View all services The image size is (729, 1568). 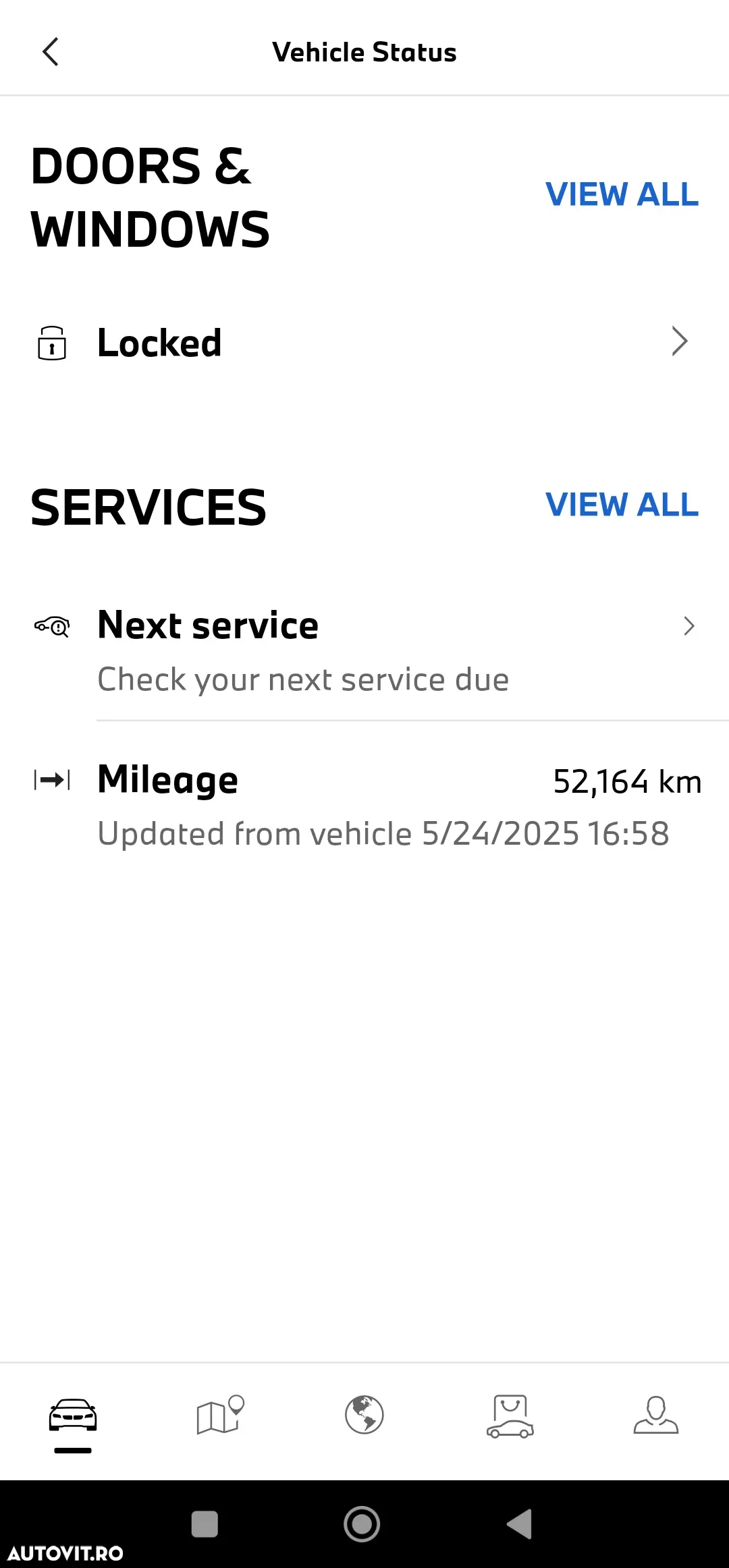(x=622, y=505)
